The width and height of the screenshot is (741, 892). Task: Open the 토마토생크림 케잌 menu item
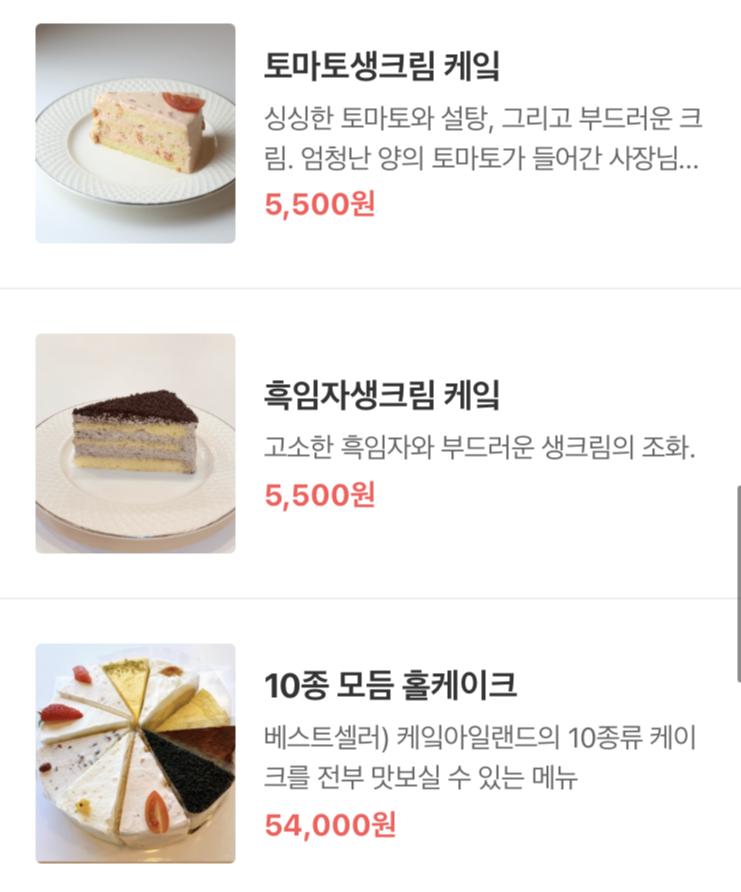(x=381, y=67)
